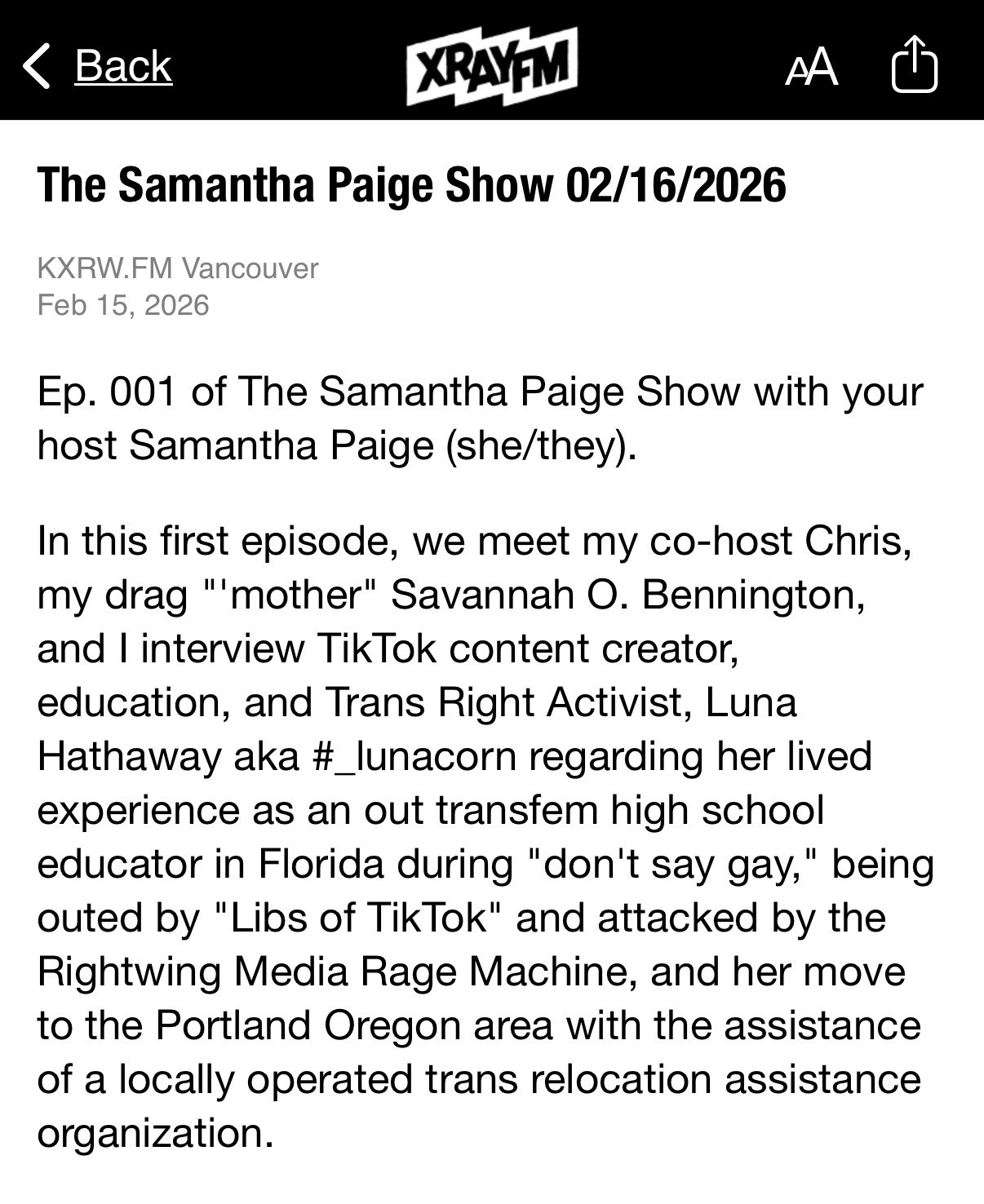
Task: Open the text size options
Action: (811, 67)
